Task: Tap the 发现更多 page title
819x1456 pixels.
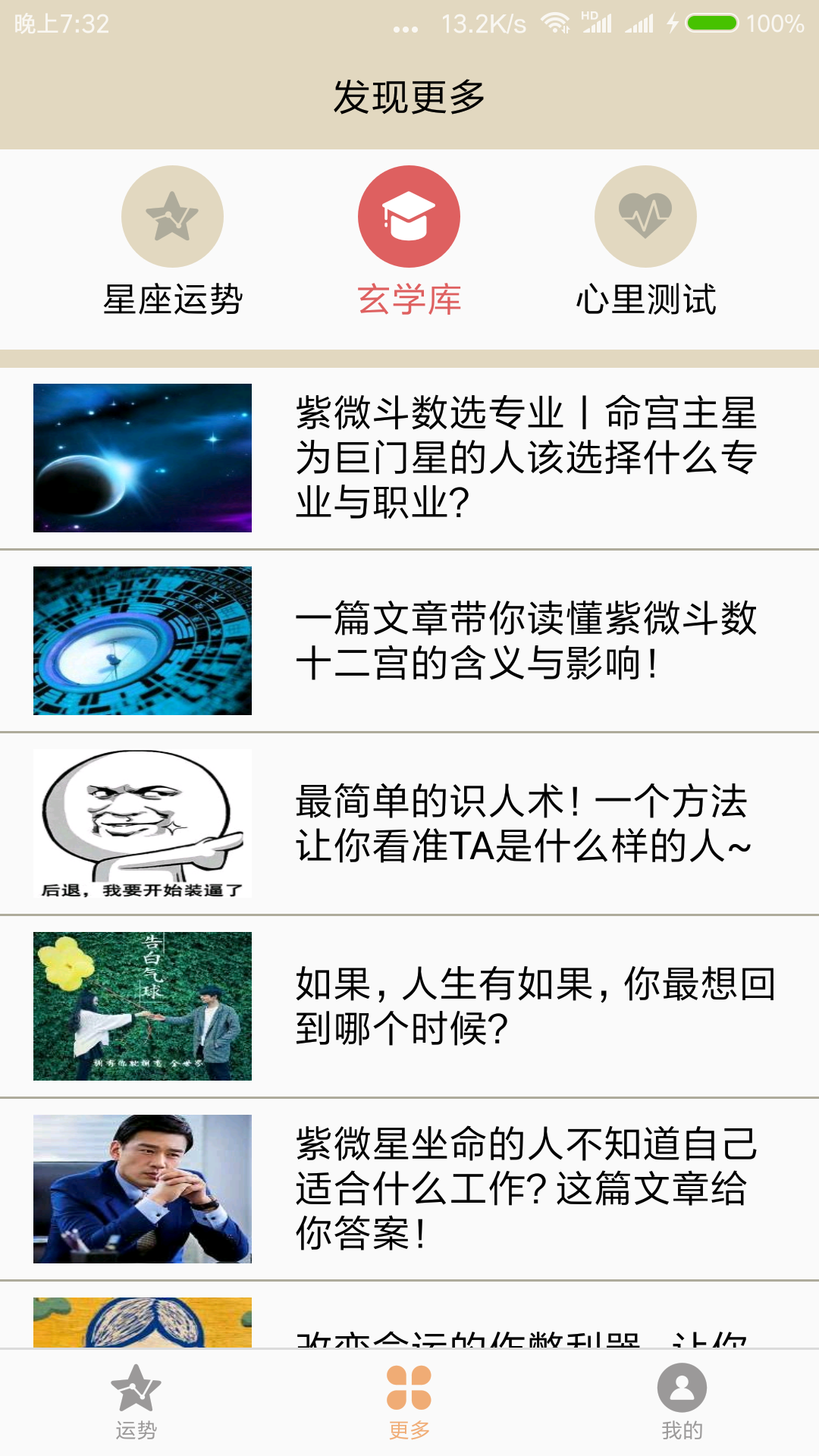Action: [x=409, y=96]
